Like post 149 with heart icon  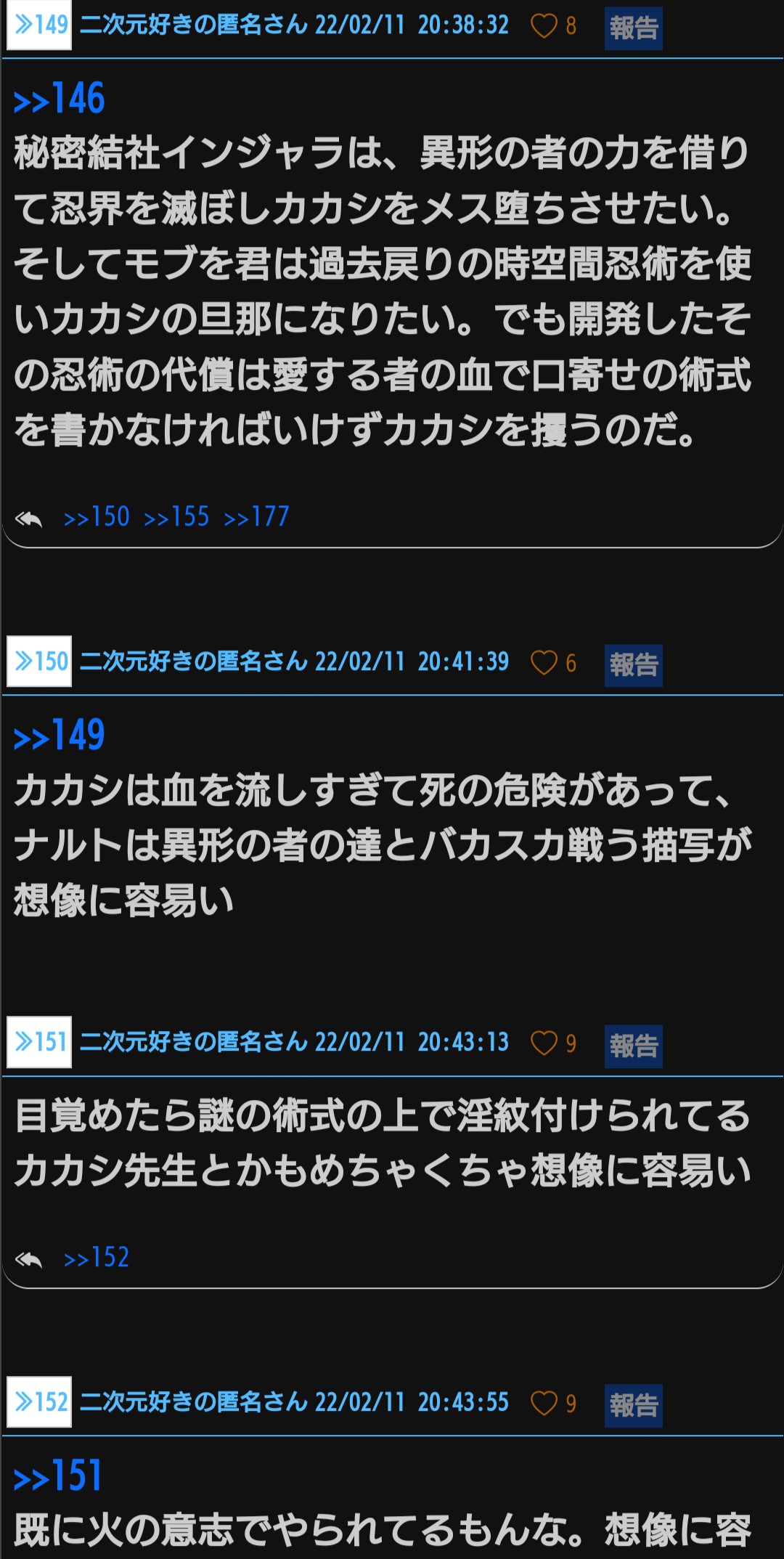pyautogui.click(x=544, y=26)
